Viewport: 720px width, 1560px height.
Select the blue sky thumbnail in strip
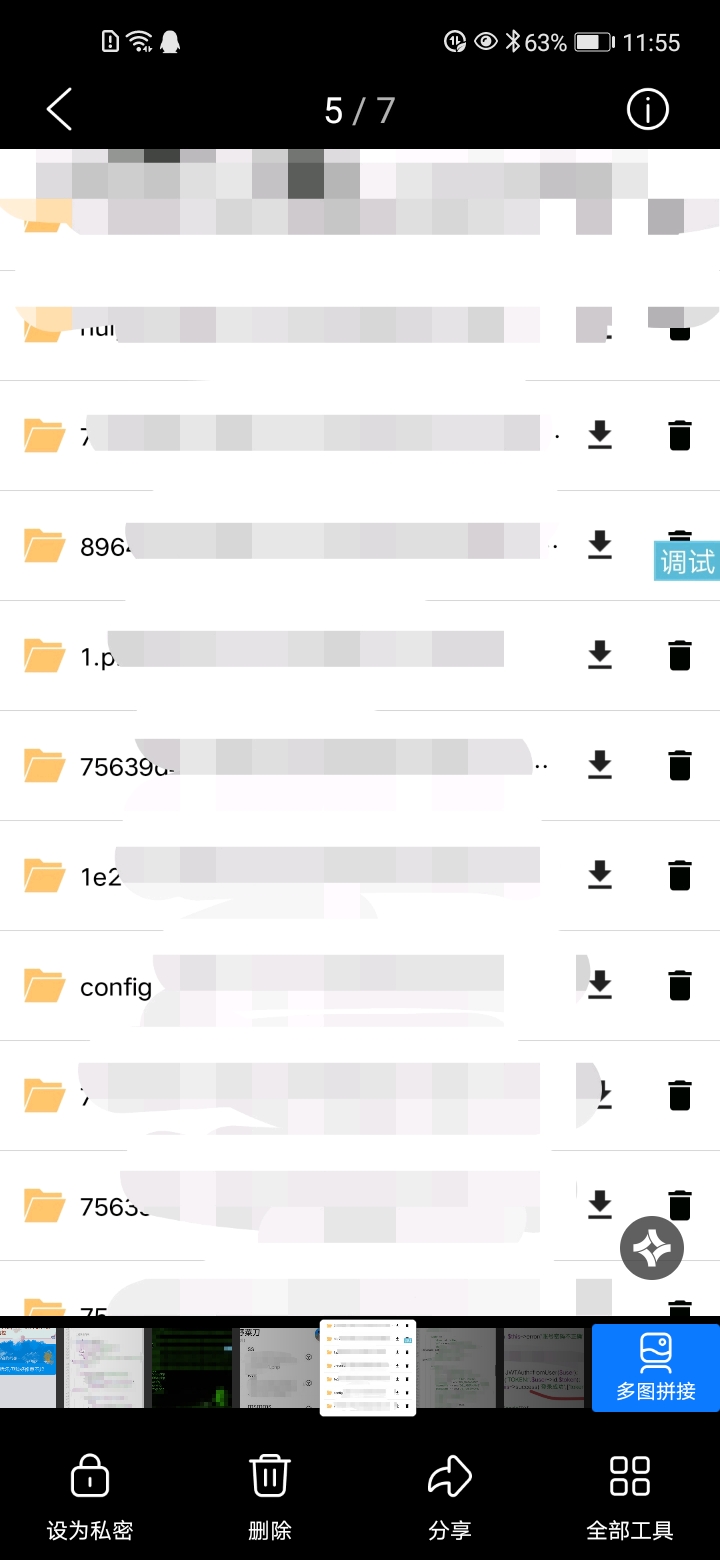coord(27,1368)
